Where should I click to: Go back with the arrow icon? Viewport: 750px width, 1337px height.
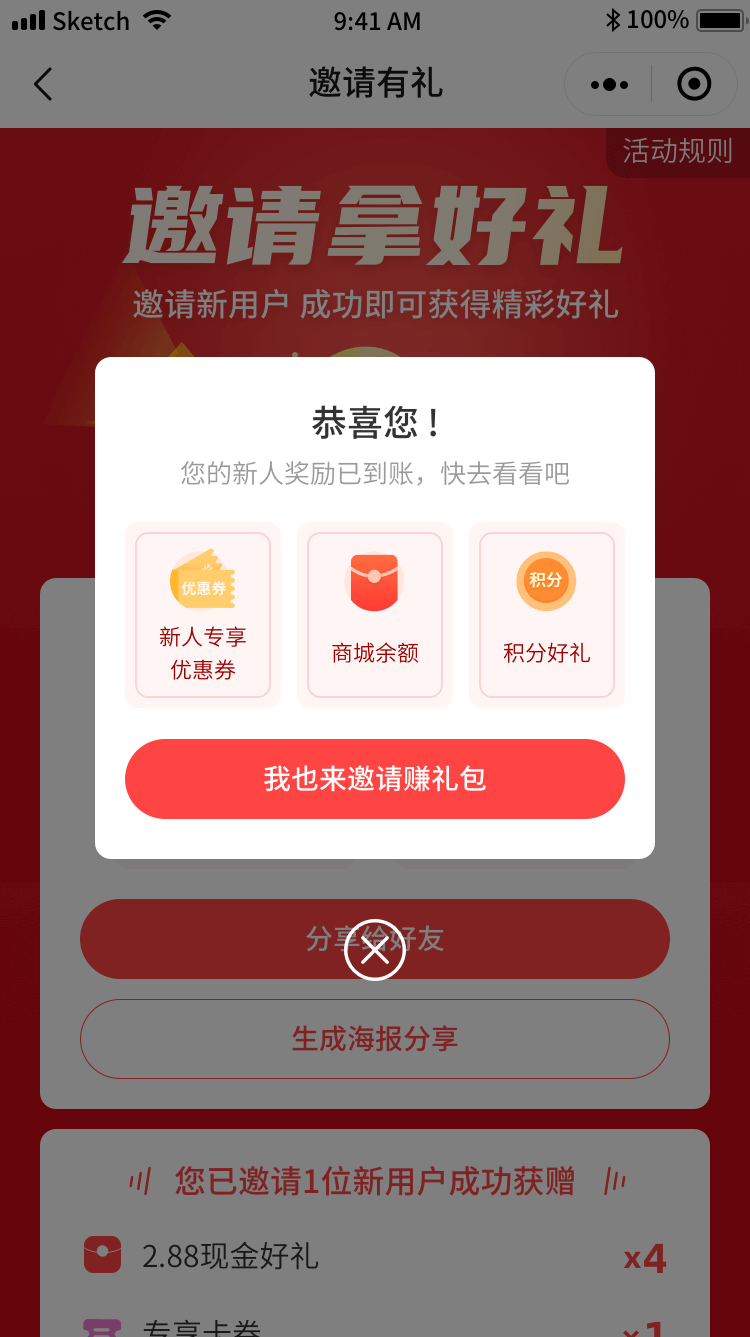42,84
